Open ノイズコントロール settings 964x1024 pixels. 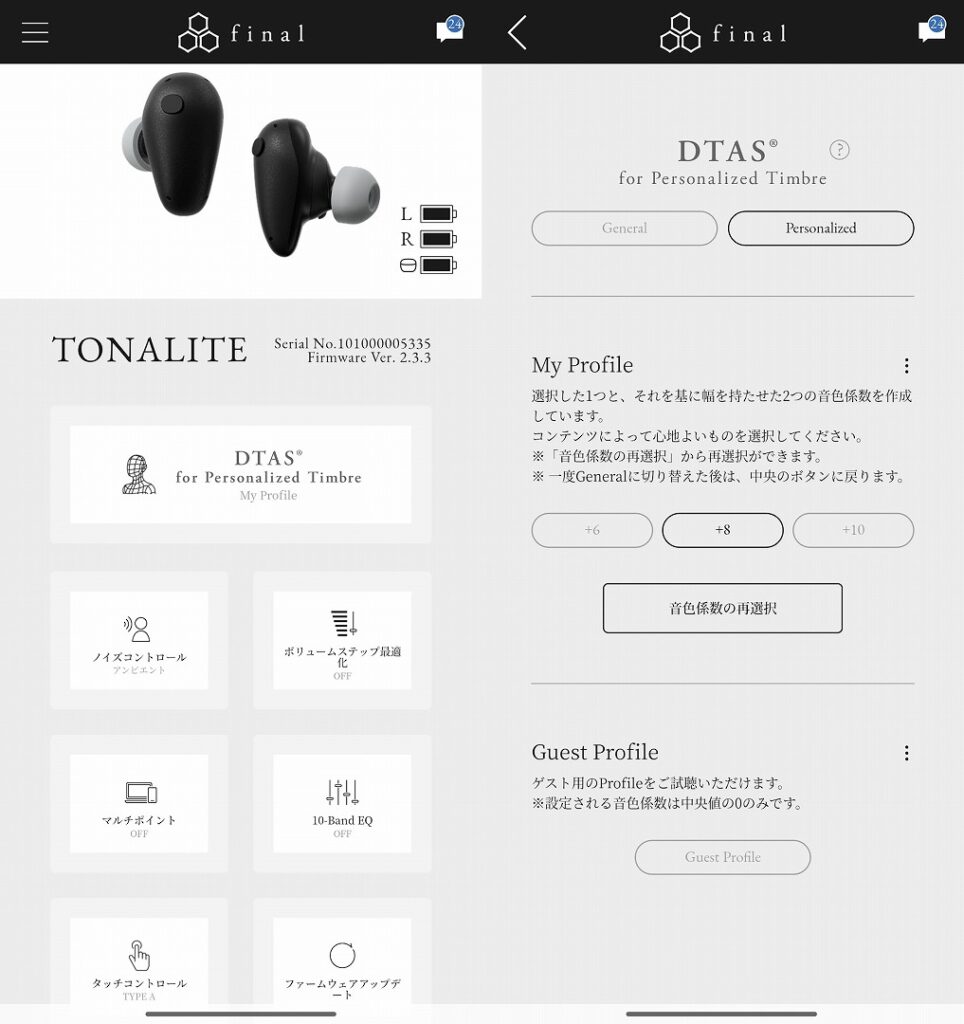139,640
